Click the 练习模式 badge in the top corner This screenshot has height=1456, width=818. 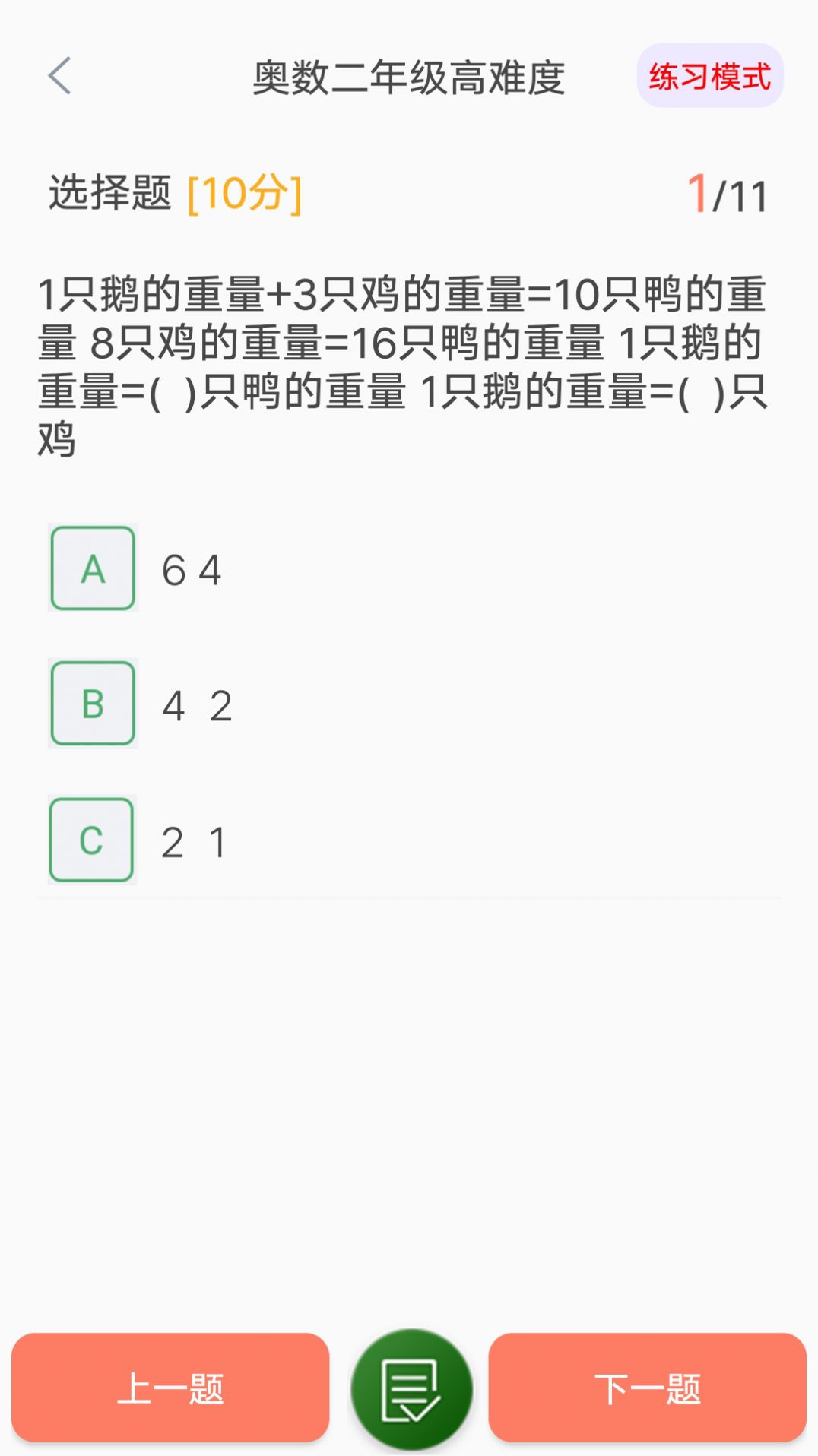(709, 76)
